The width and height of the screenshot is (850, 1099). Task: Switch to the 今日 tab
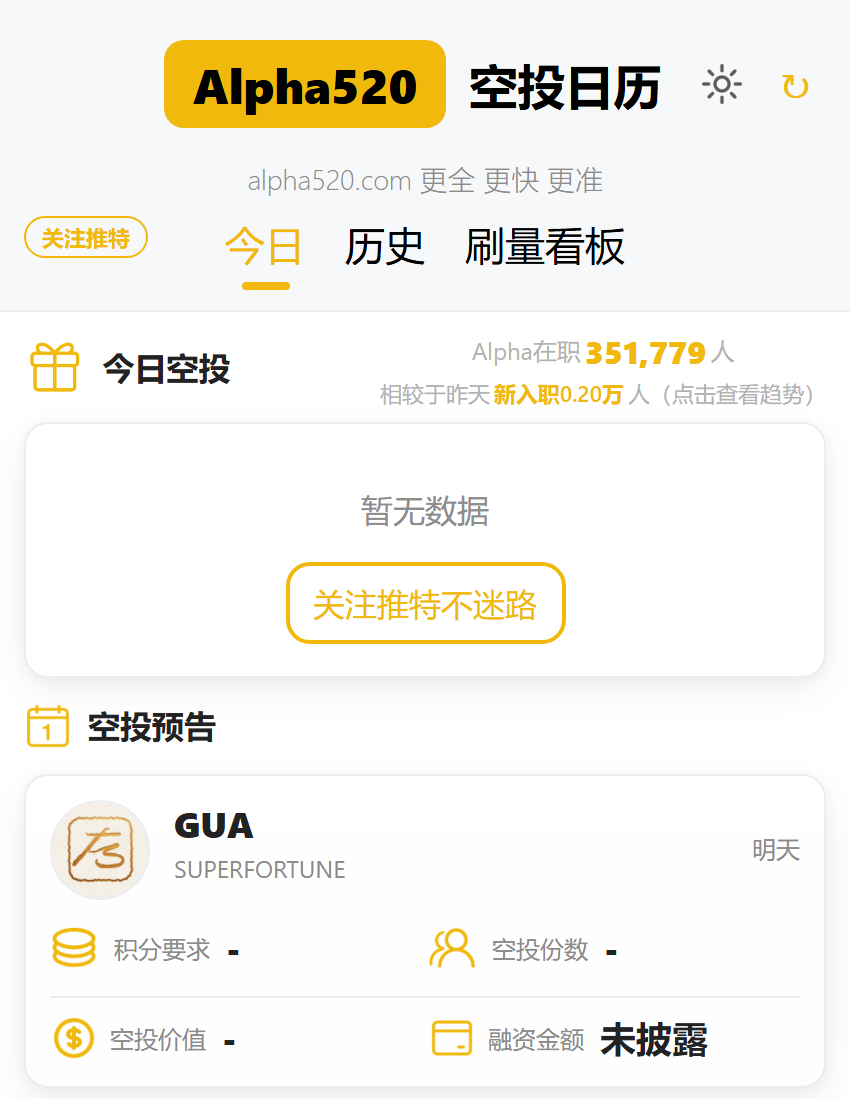pyautogui.click(x=264, y=247)
